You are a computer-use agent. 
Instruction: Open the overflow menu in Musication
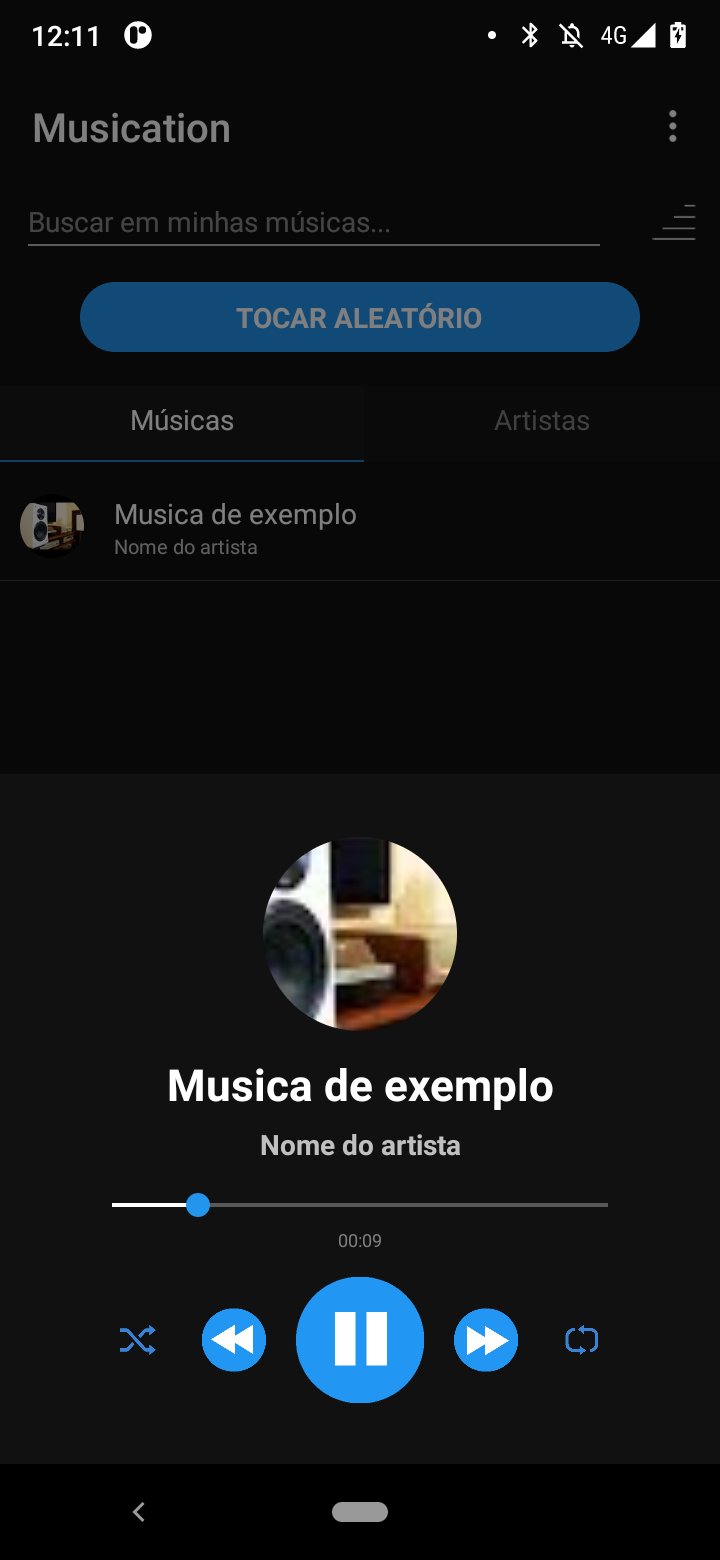(672, 127)
